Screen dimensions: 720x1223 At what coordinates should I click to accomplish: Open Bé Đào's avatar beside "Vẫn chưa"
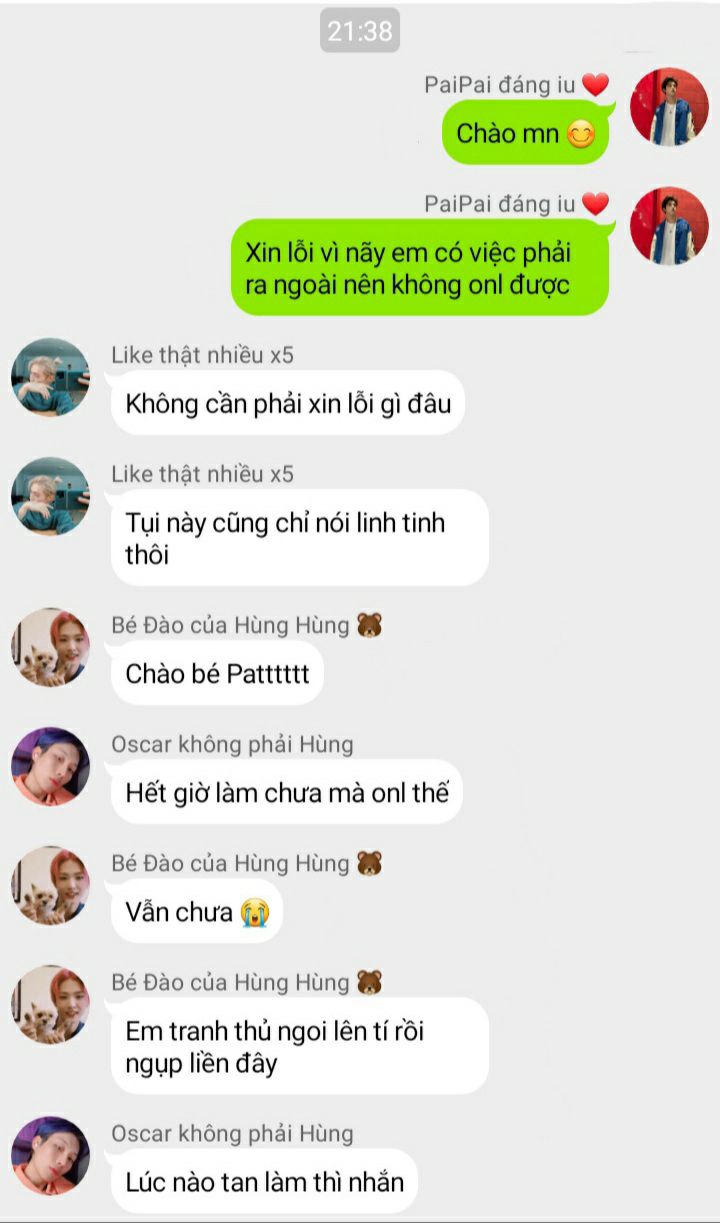[x=50, y=885]
